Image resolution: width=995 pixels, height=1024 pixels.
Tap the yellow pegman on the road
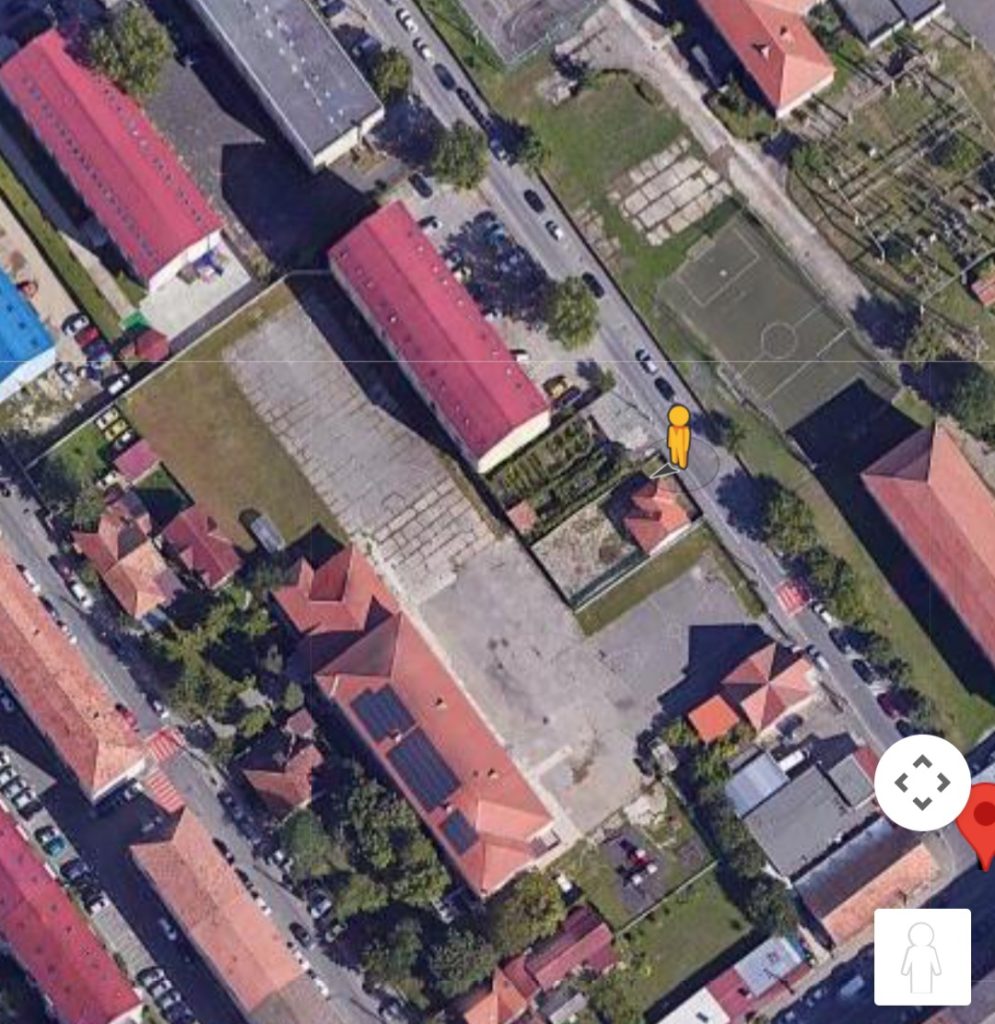tap(678, 436)
